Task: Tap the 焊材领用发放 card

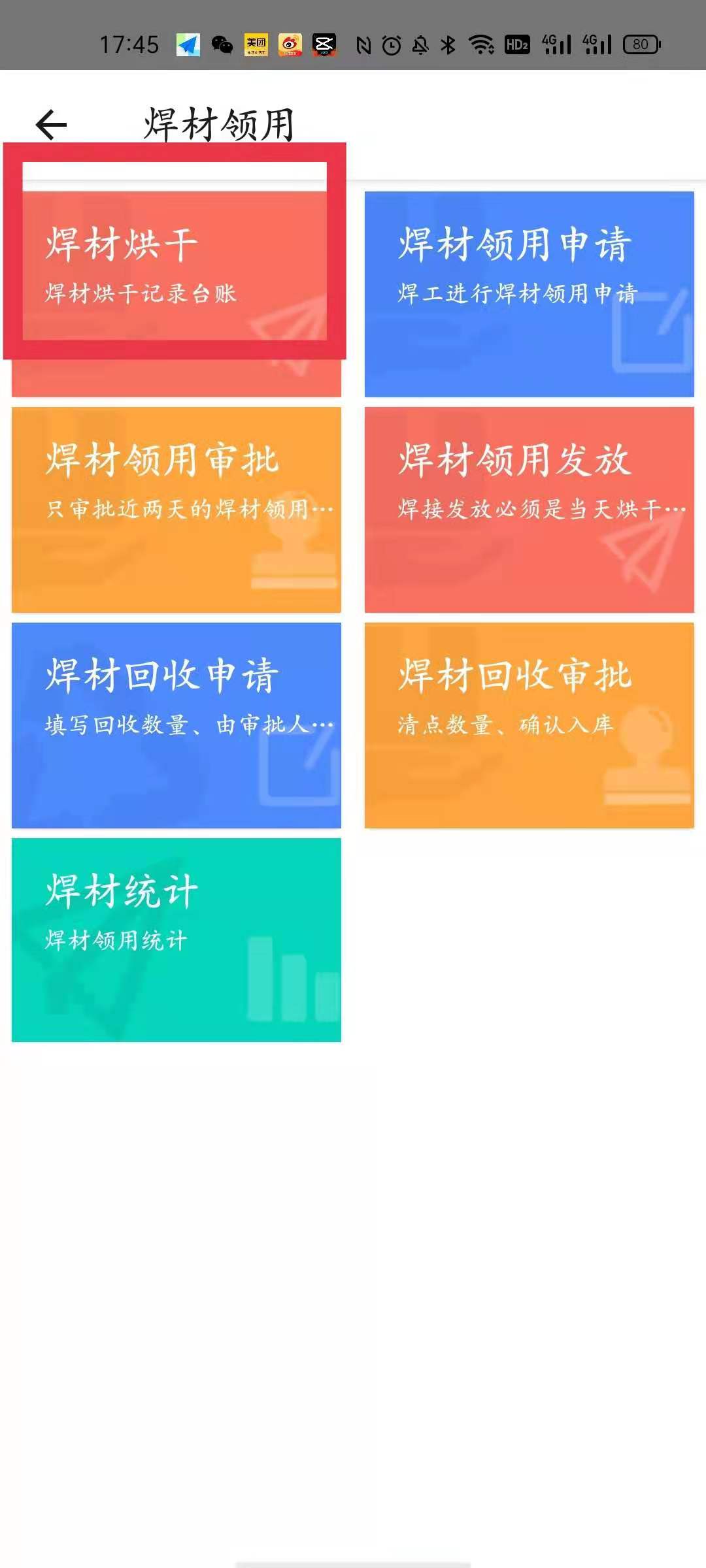Action: pos(529,510)
